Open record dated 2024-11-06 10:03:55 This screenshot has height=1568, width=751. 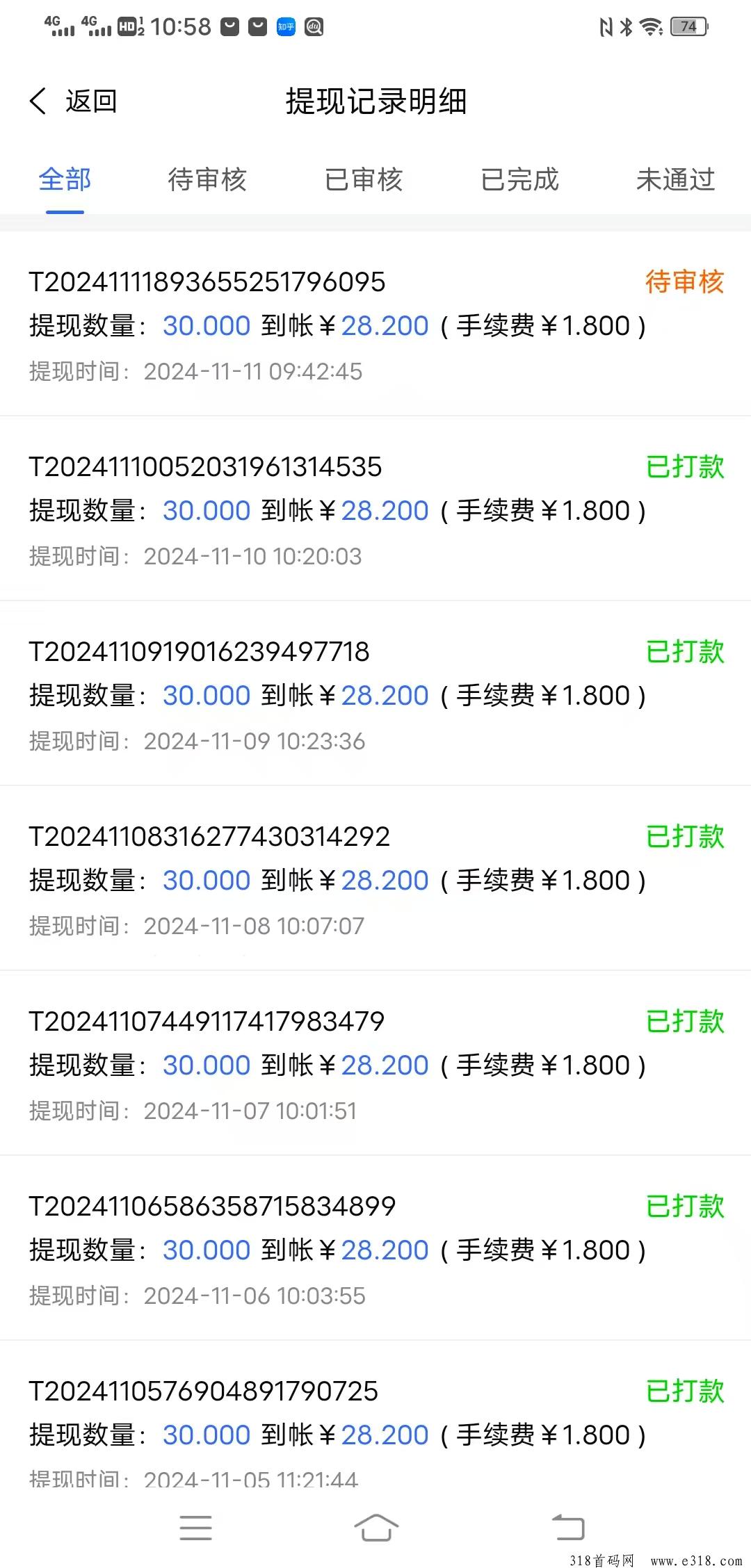375,1249
